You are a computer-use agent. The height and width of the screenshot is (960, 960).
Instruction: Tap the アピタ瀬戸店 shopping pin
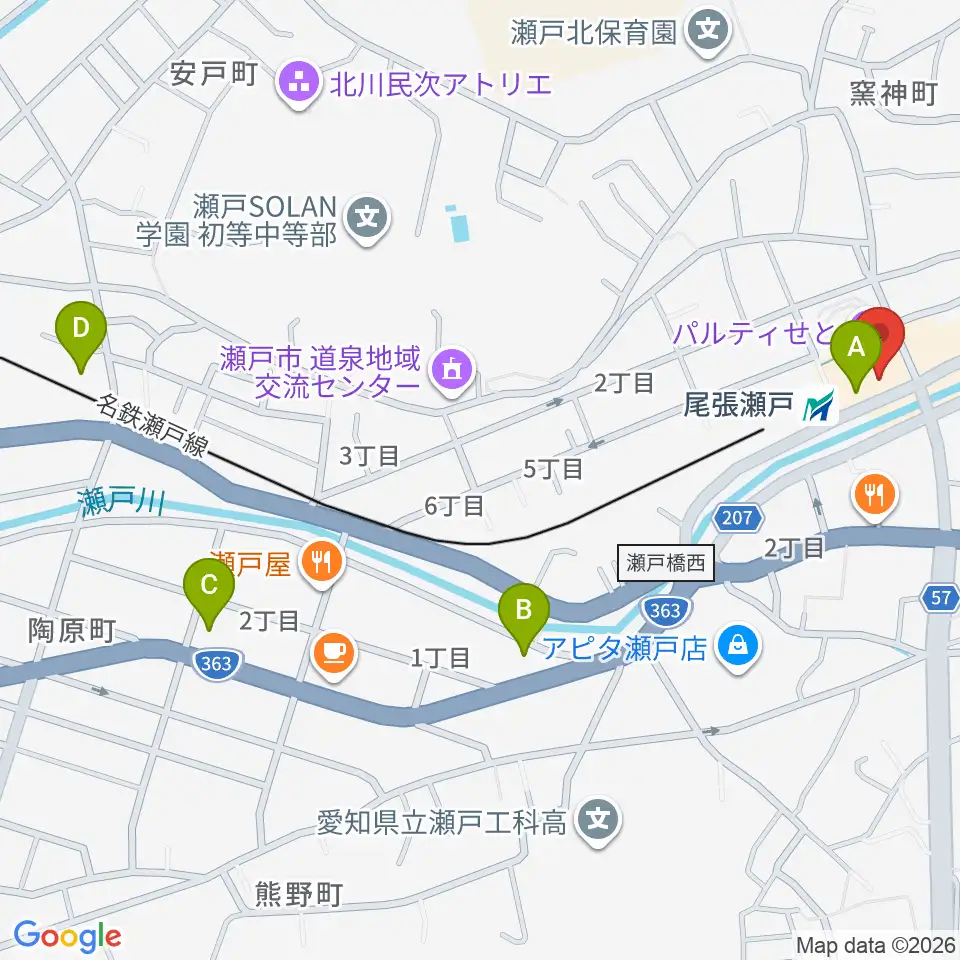[738, 647]
